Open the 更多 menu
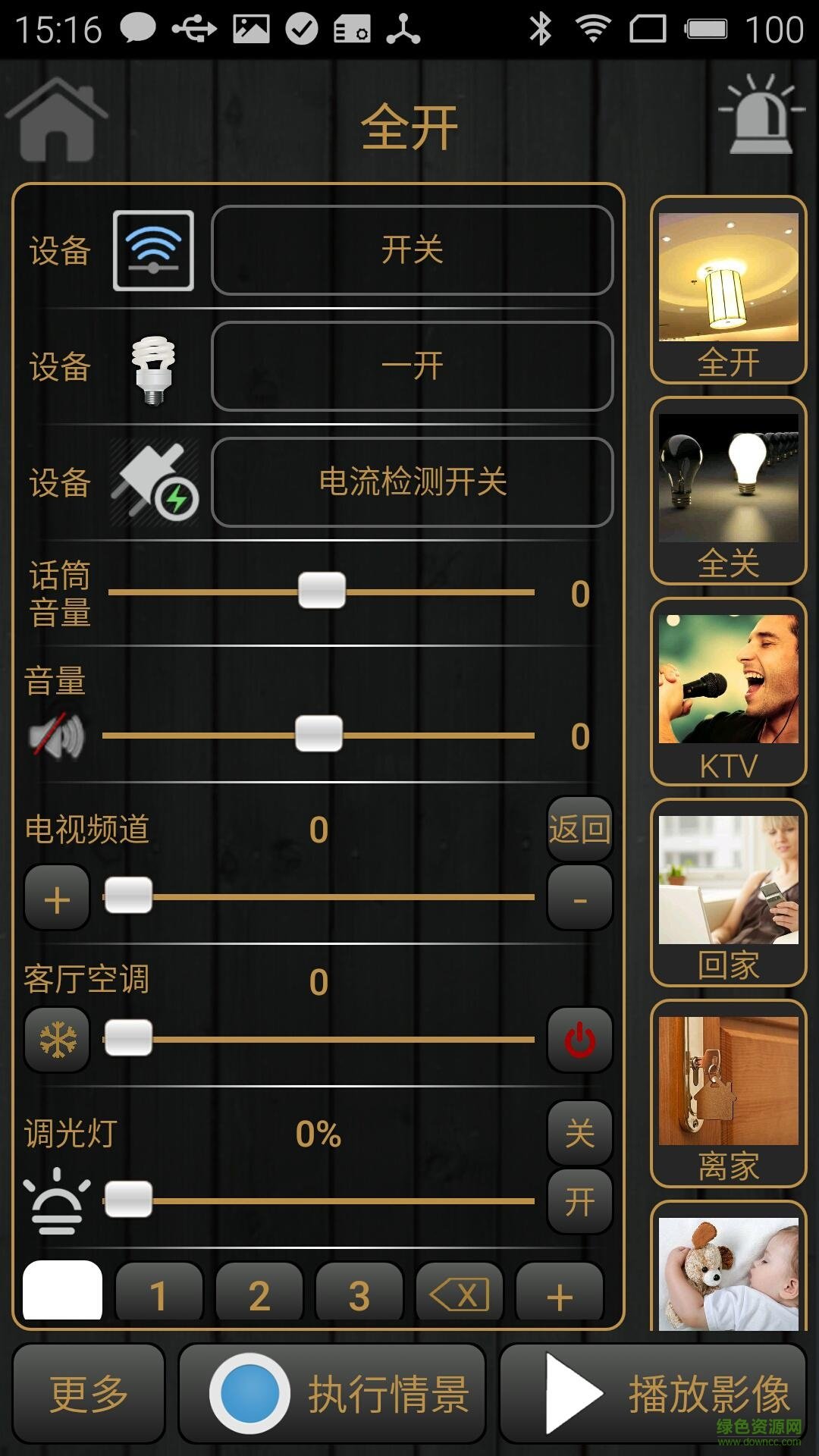 [x=89, y=1394]
